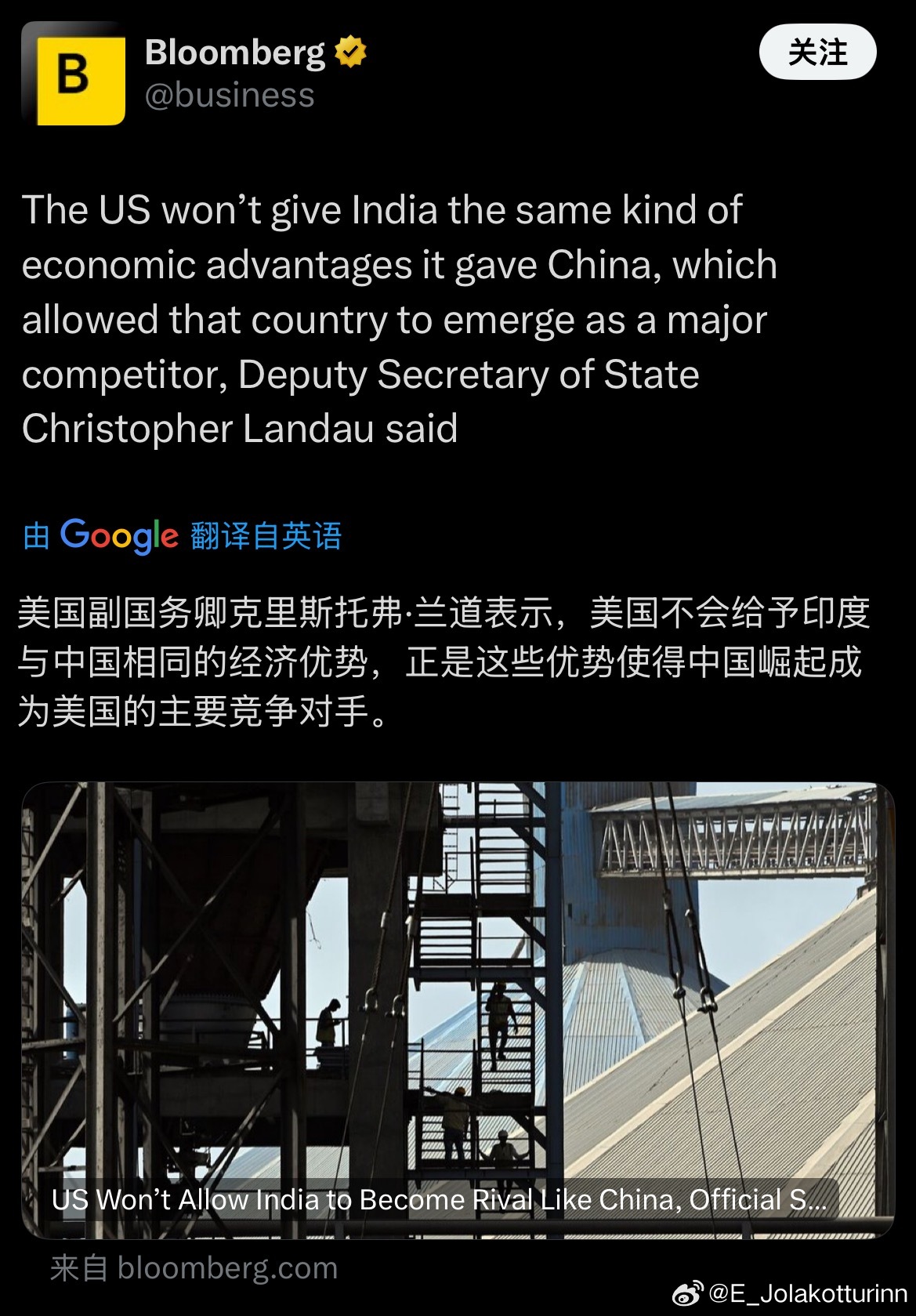Select the English tweet text

tap(392, 317)
